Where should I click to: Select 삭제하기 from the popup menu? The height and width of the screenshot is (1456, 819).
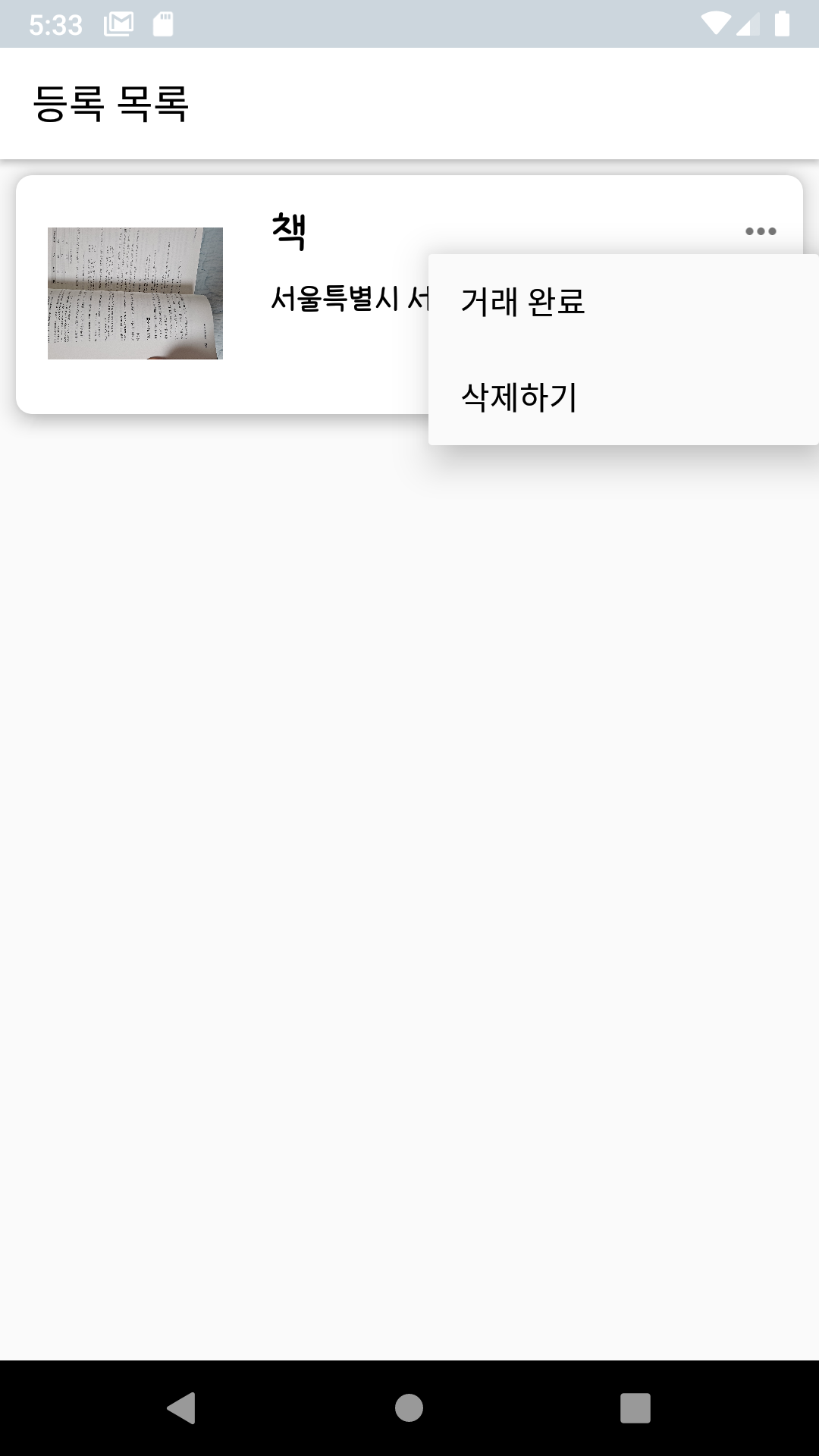519,397
